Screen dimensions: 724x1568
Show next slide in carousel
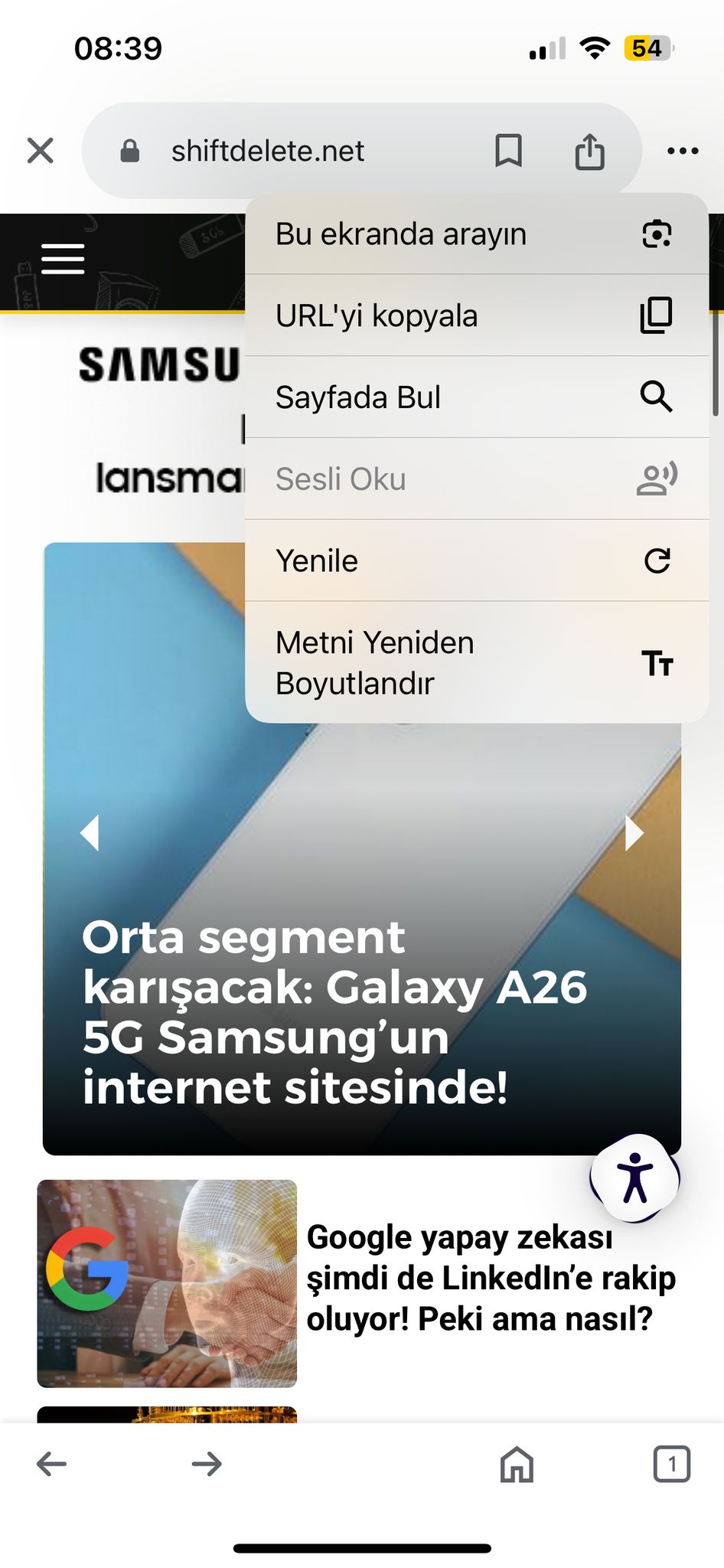coord(634,832)
